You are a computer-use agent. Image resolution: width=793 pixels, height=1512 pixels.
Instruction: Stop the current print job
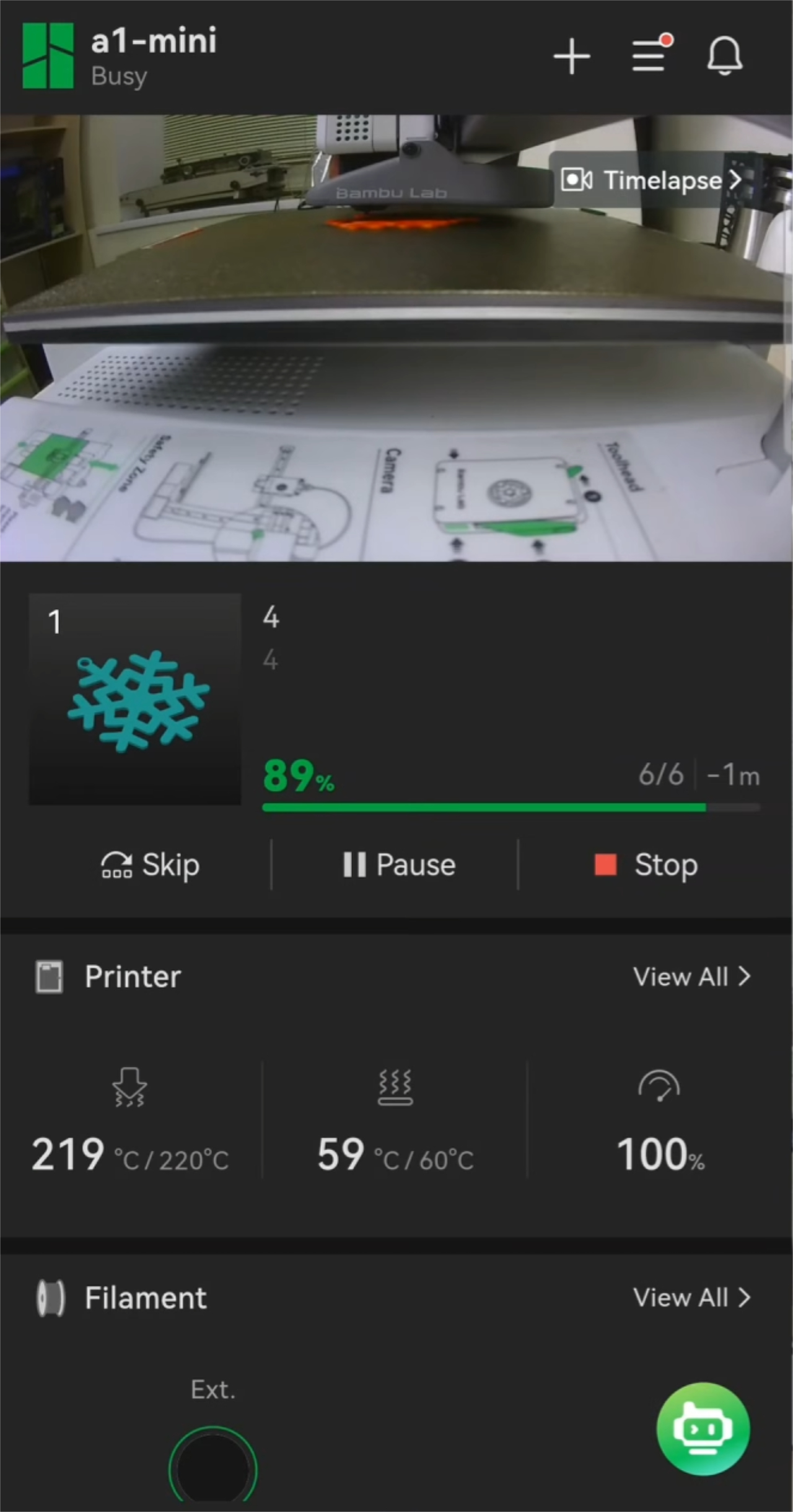tap(646, 864)
